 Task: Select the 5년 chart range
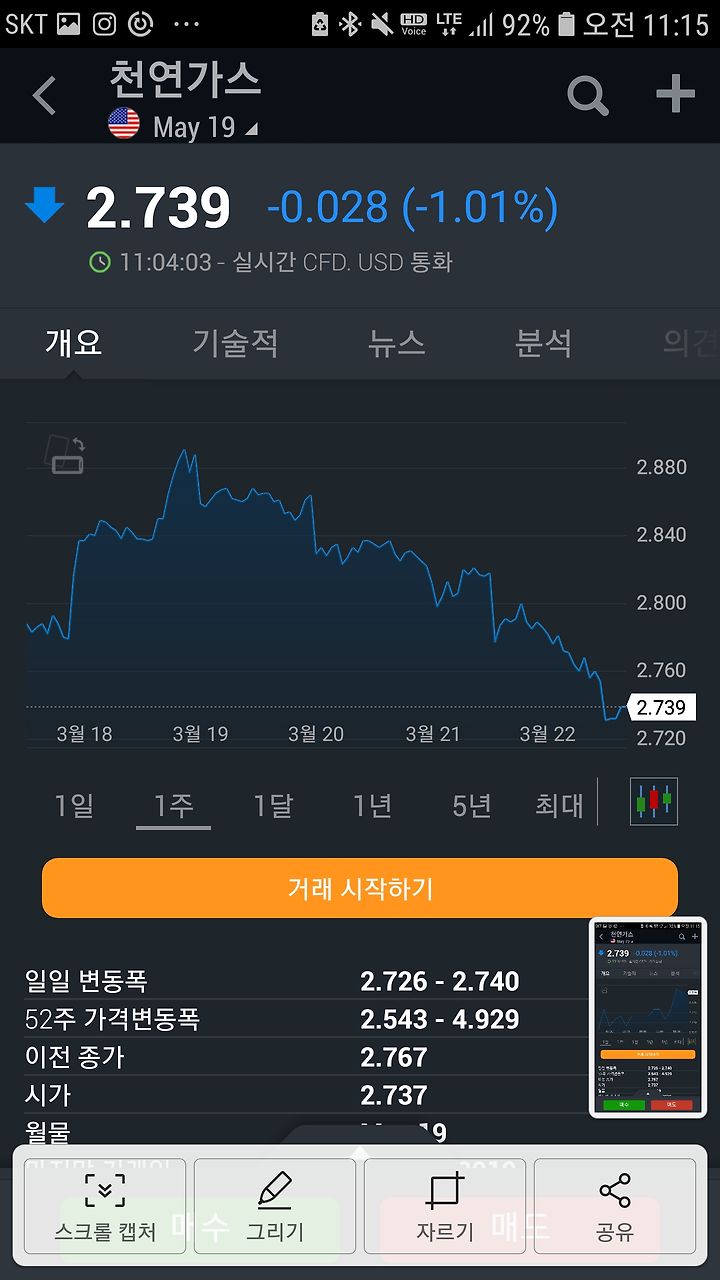click(x=471, y=805)
